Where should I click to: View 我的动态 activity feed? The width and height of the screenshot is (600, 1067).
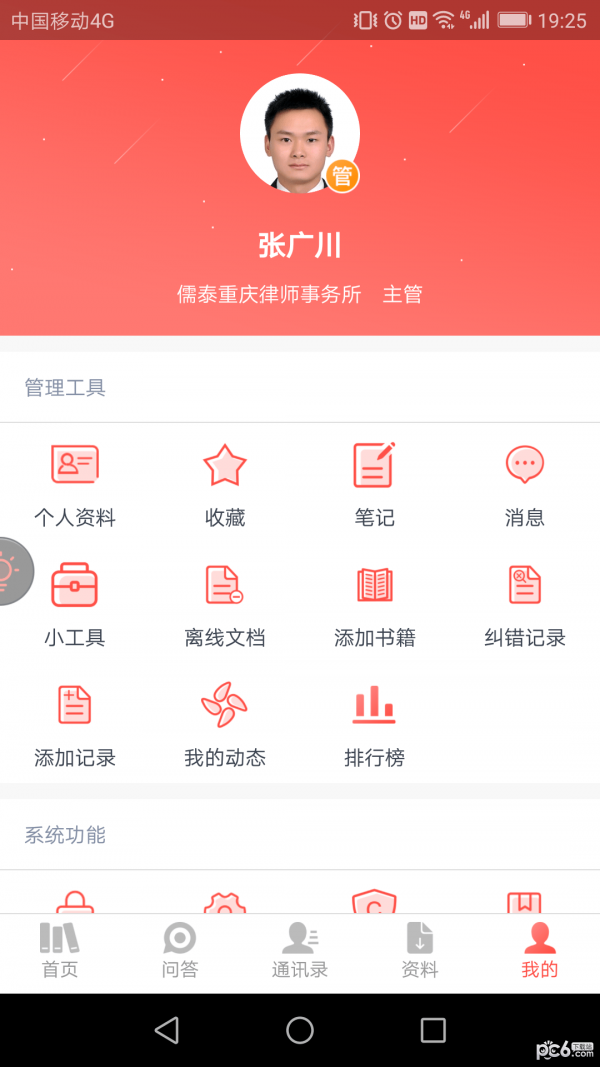225,724
